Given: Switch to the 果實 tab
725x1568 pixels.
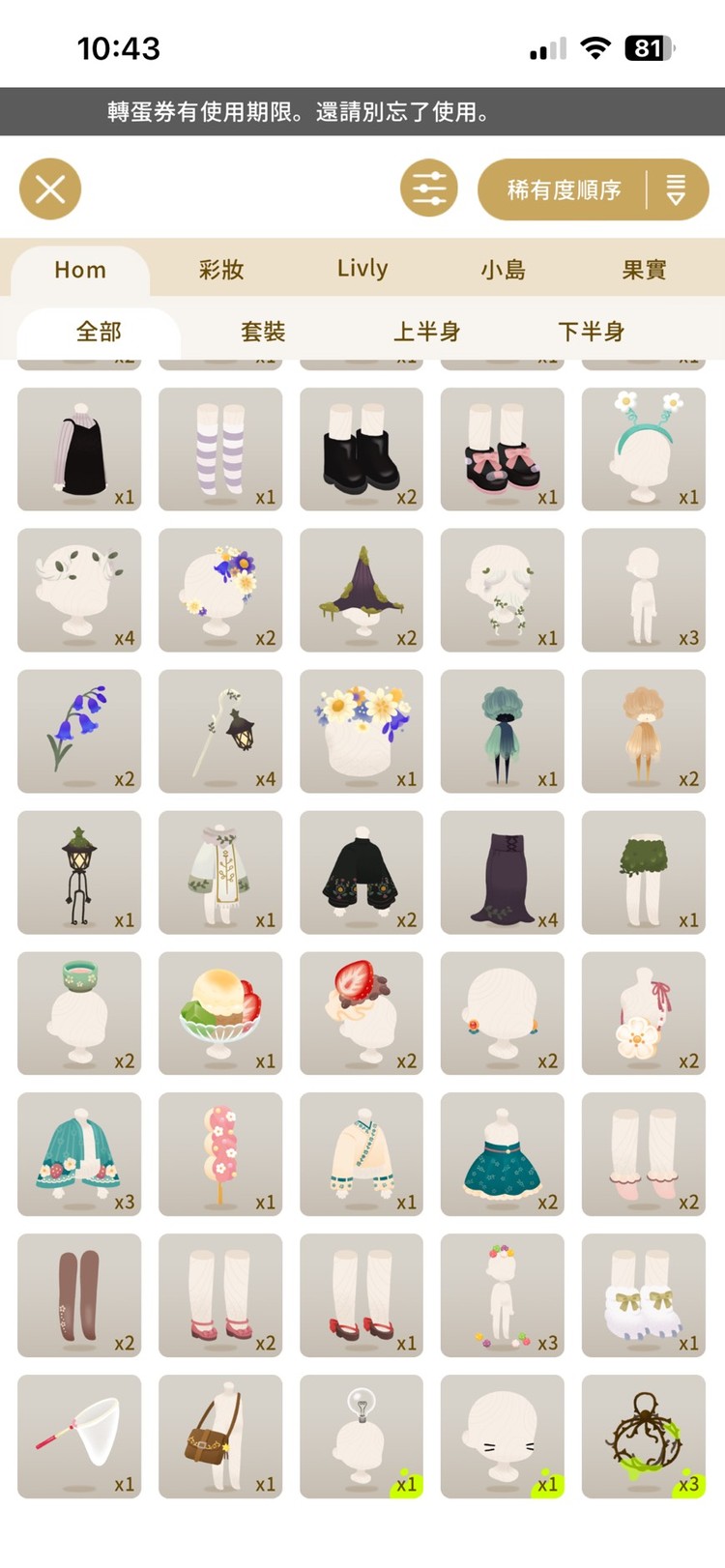Looking at the screenshot, I should coord(644,270).
